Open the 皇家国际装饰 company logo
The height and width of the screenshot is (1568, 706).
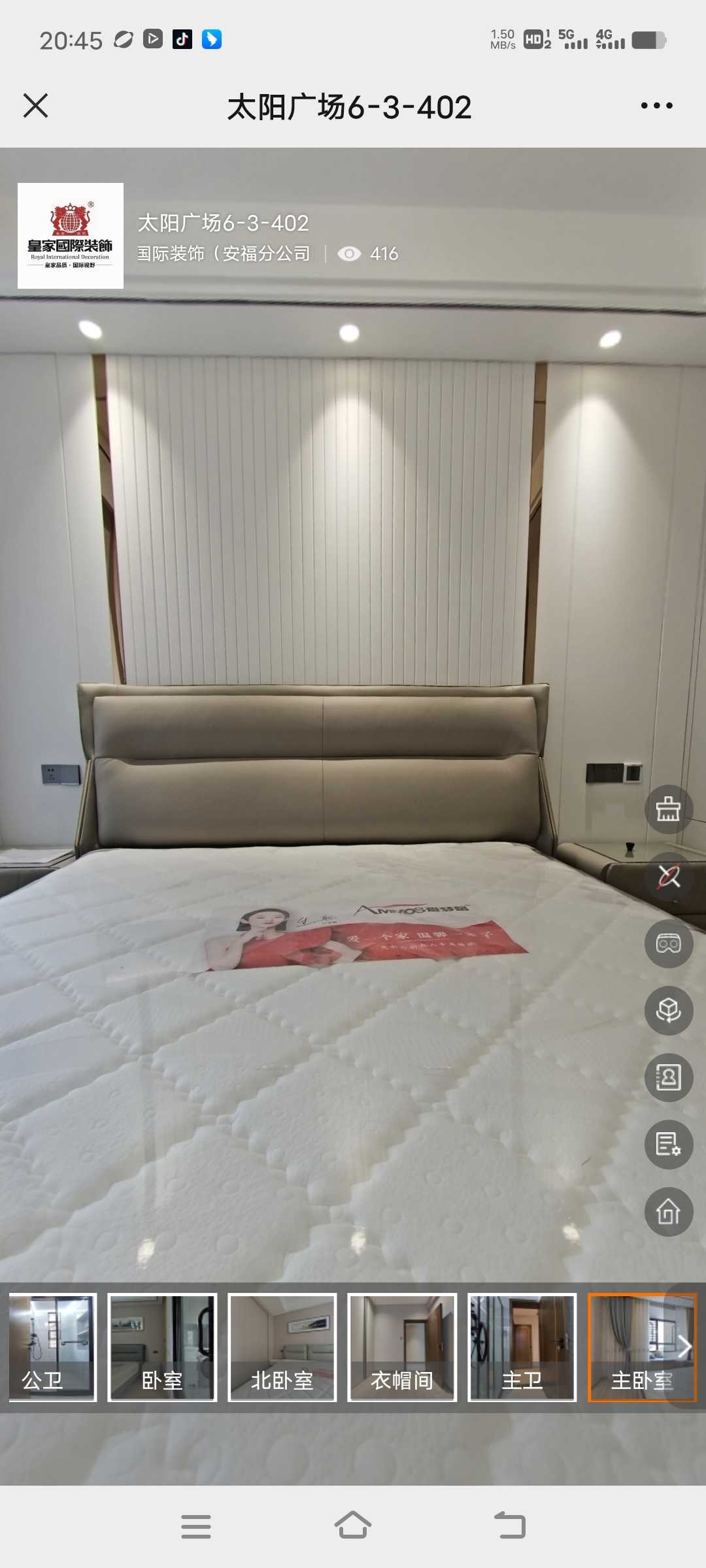point(71,236)
